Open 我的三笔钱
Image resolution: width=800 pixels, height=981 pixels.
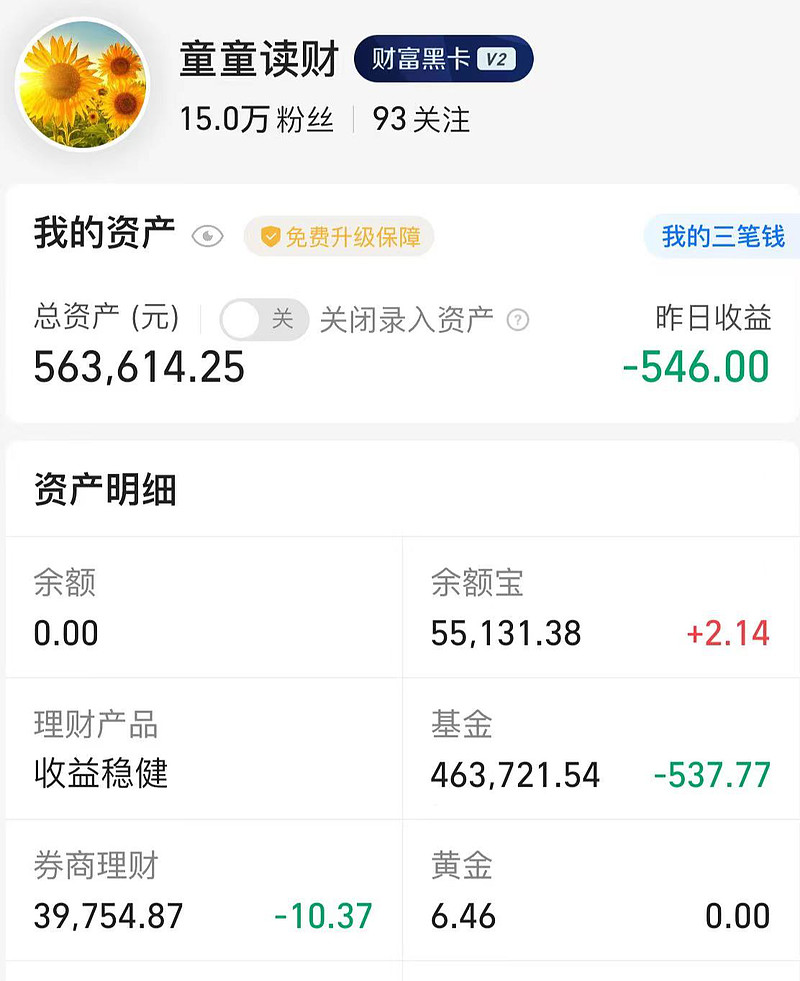722,237
